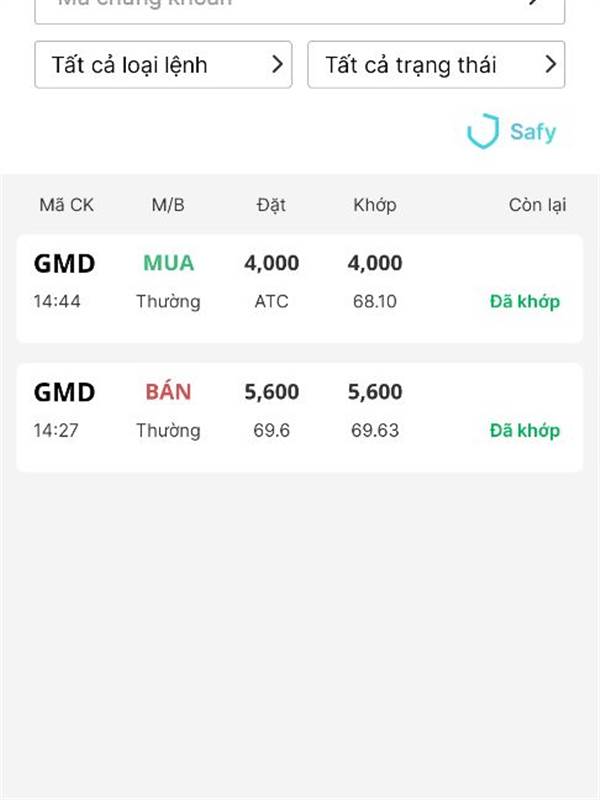Open the Safy shield feature
Image resolution: width=600 pixels, height=800 pixels.
(511, 132)
